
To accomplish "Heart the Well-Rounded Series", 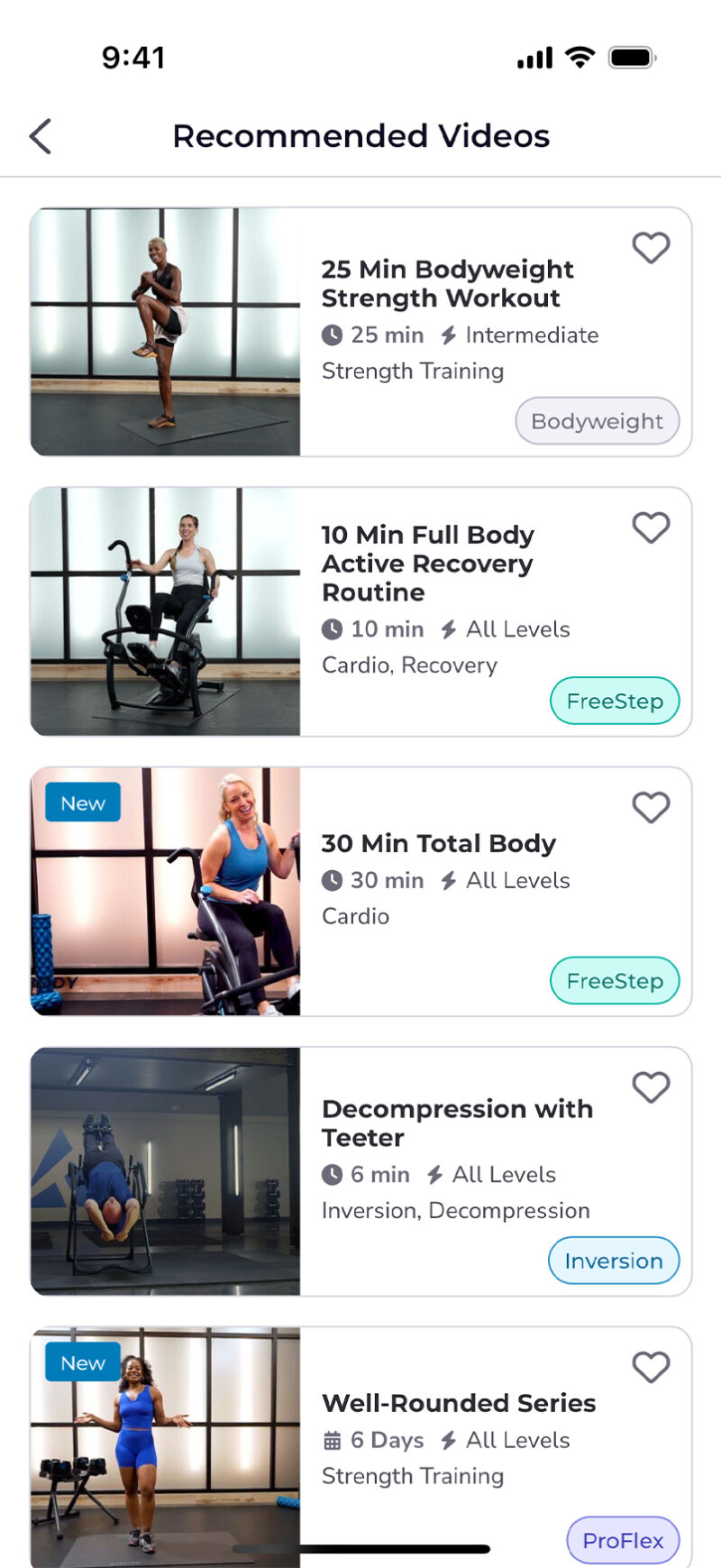I will [x=651, y=1367].
